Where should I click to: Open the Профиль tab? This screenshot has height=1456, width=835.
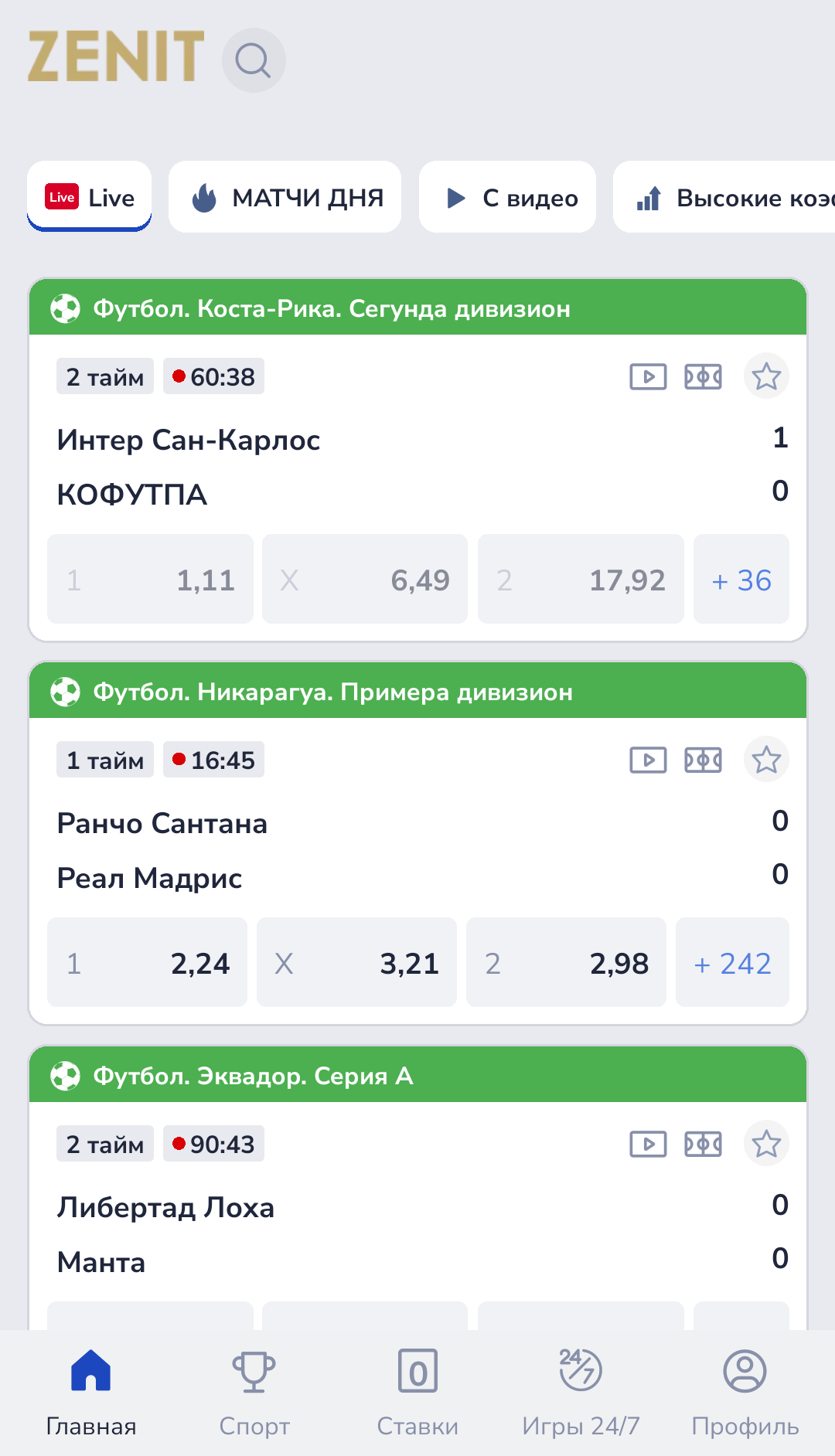pyautogui.click(x=745, y=1393)
